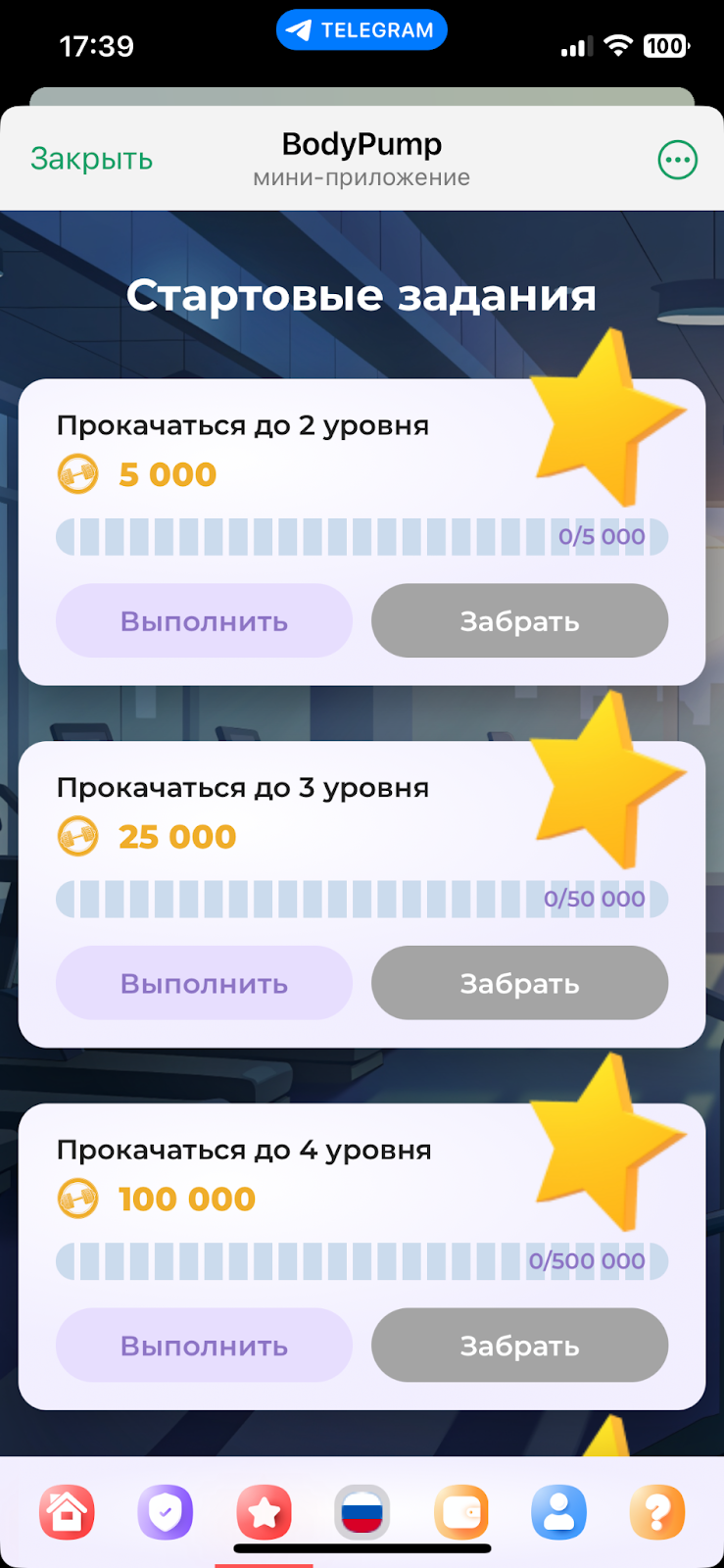The image size is (724, 1568).
Task: Open the question mark help tab
Action: (656, 1512)
